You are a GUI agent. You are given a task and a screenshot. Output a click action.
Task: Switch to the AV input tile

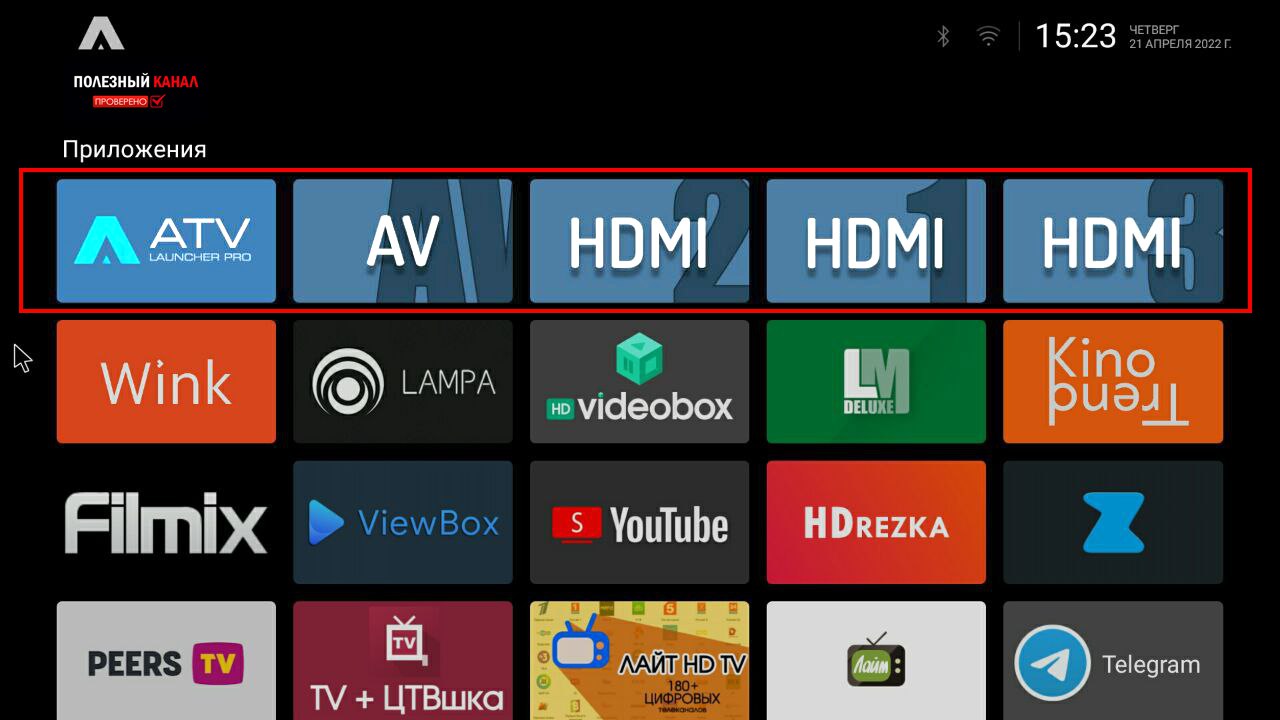pyautogui.click(x=402, y=241)
